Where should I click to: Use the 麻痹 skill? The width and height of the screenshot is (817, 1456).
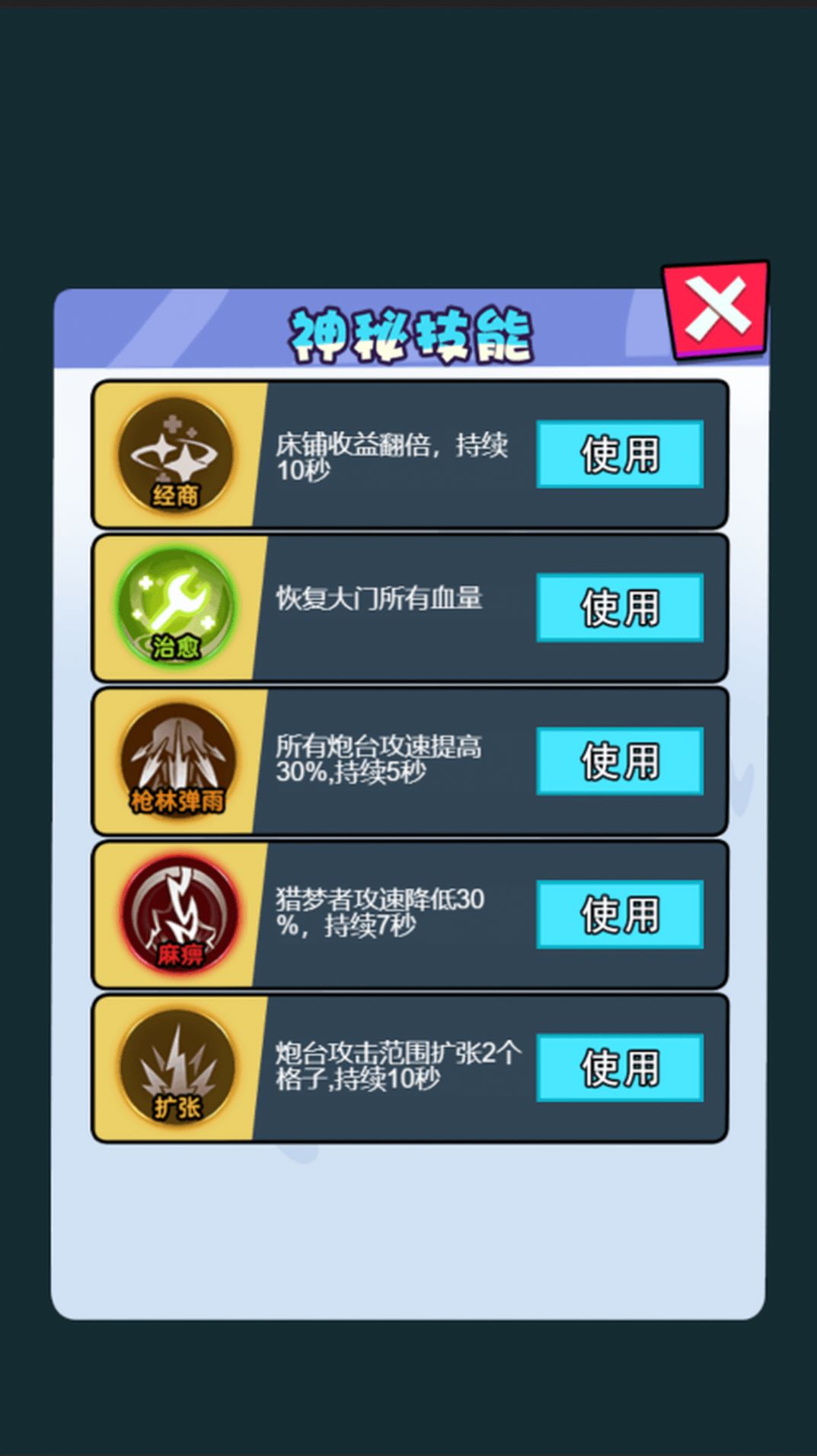pos(619,914)
